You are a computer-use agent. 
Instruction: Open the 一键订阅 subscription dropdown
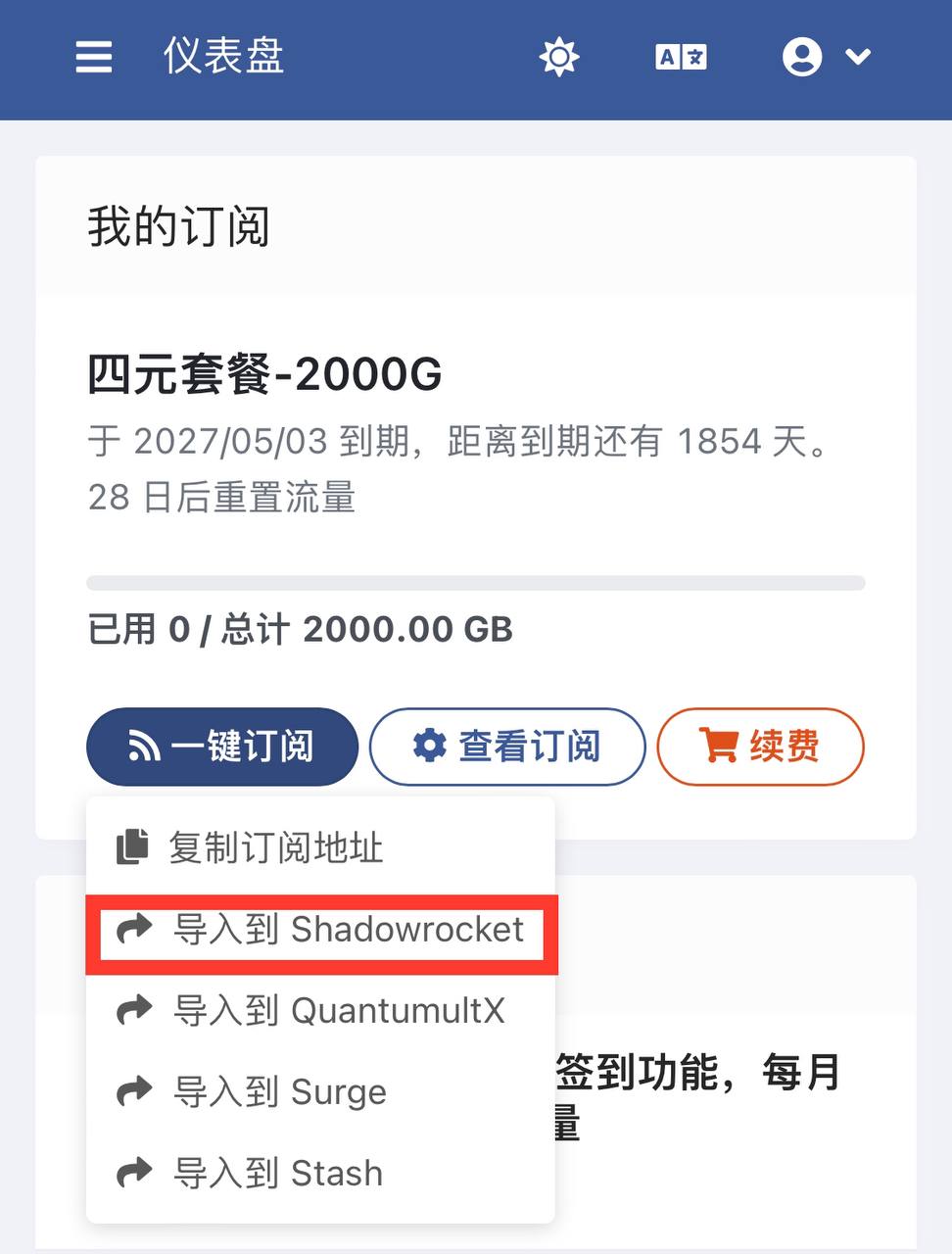pos(221,746)
